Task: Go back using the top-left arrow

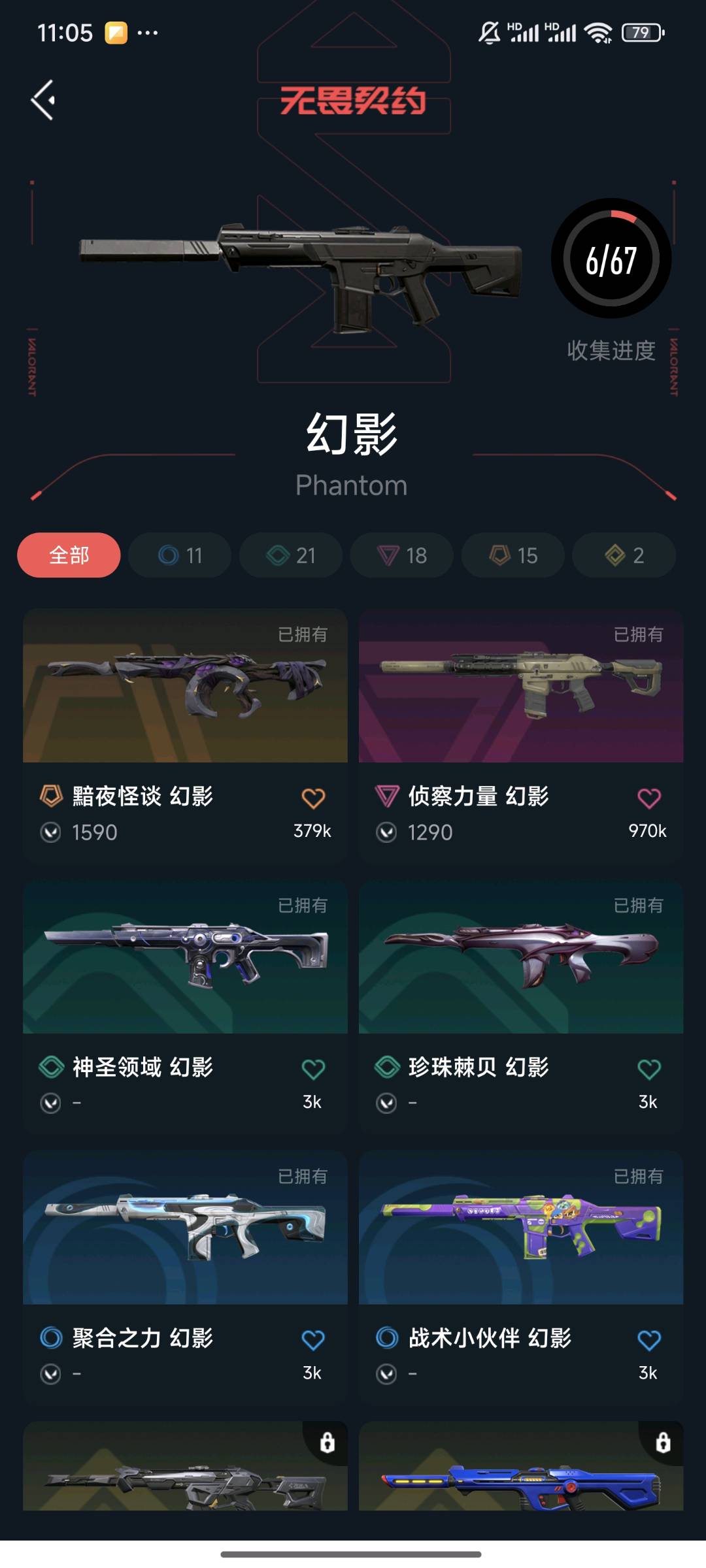Action: [43, 100]
